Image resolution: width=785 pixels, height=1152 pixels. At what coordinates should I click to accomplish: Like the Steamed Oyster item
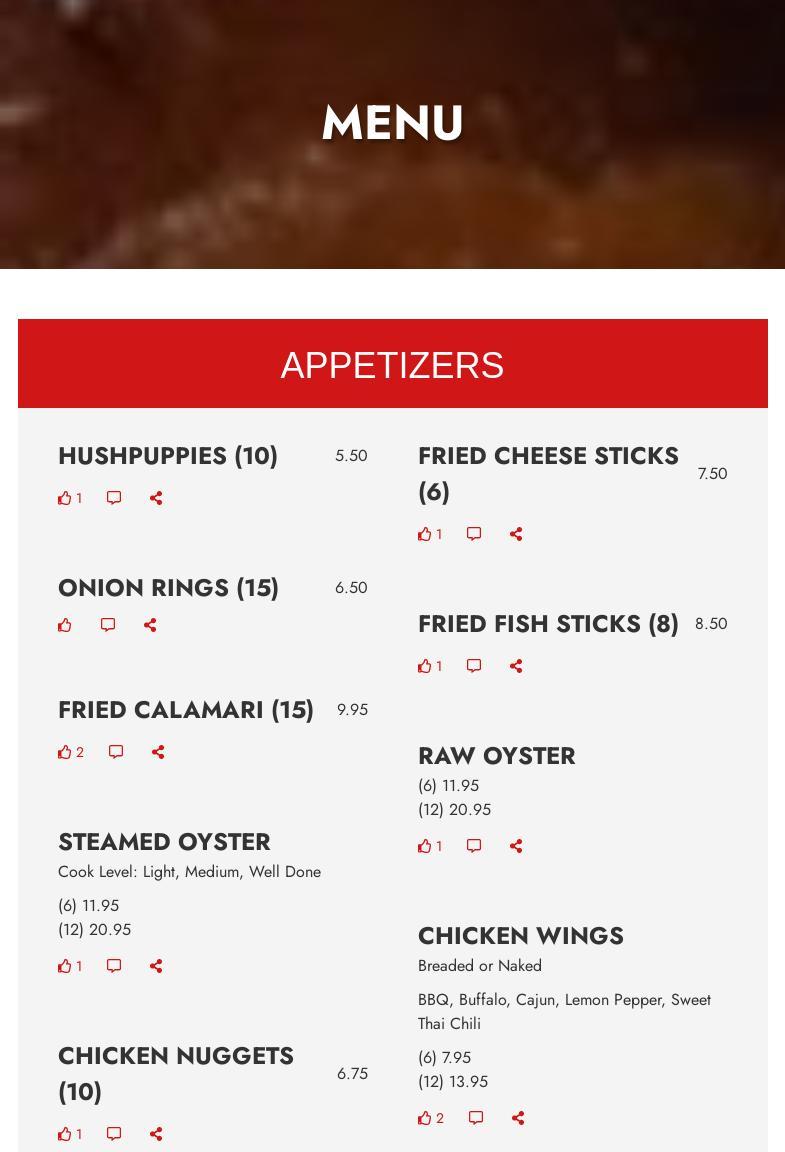click(x=65, y=966)
